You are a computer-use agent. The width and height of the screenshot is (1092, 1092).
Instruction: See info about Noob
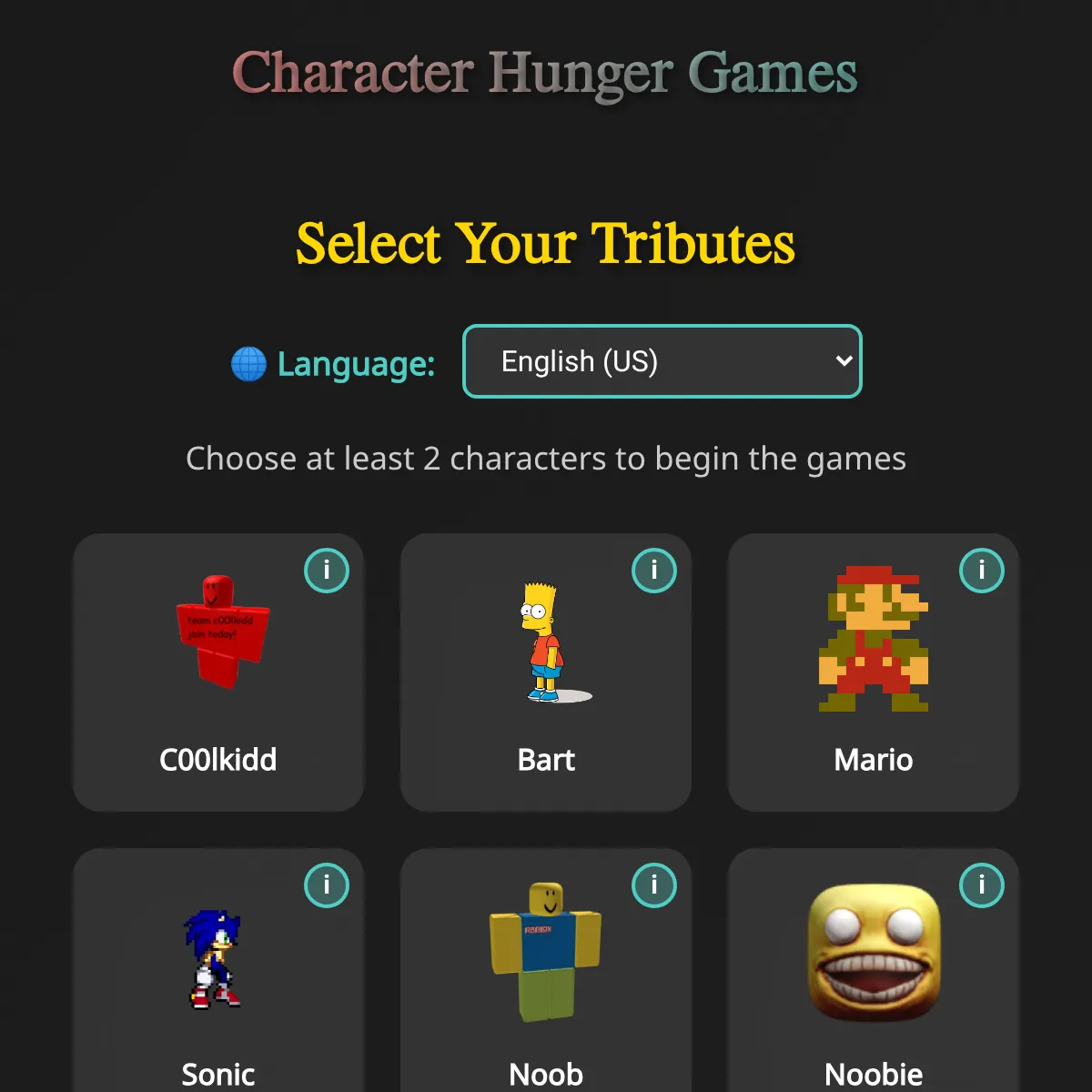coord(654,885)
